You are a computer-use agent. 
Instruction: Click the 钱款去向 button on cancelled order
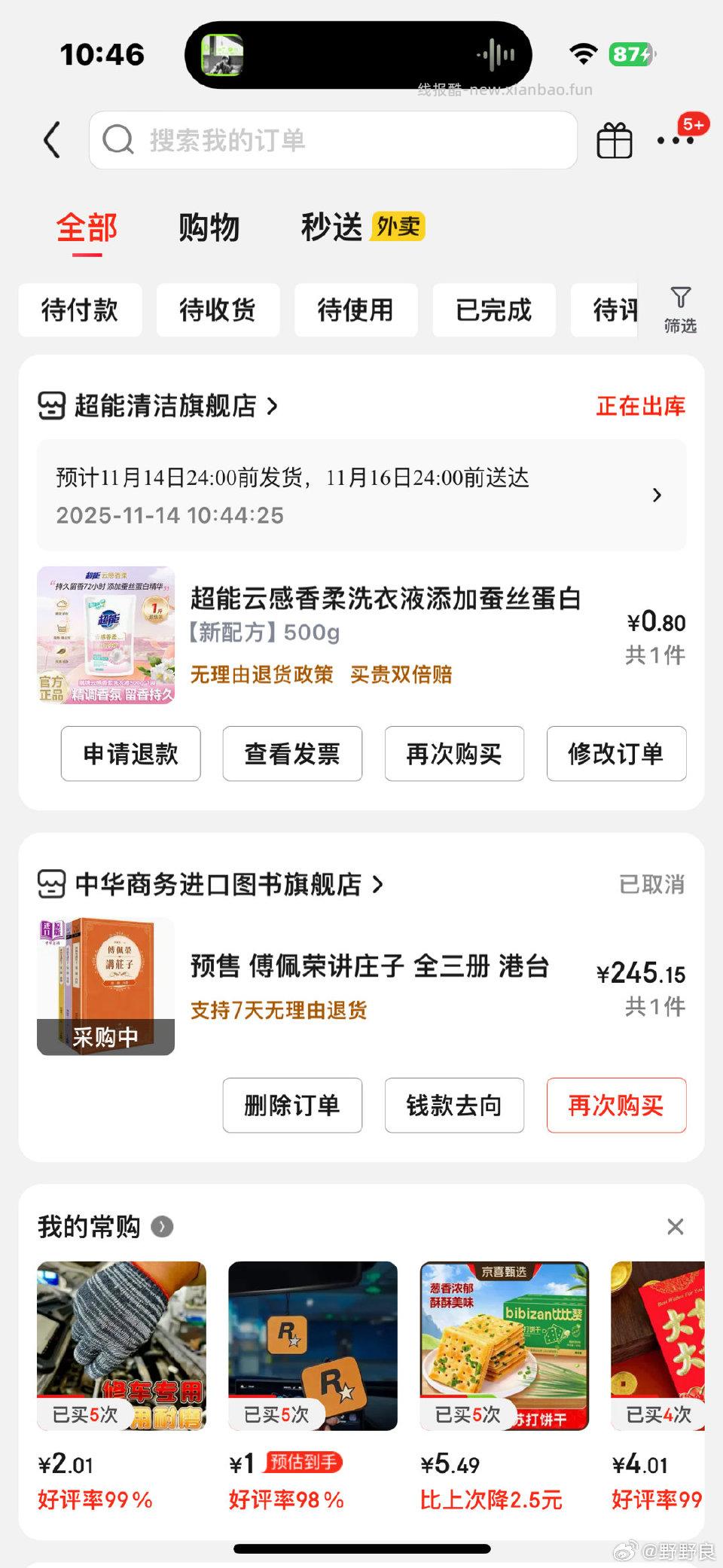[454, 1106]
